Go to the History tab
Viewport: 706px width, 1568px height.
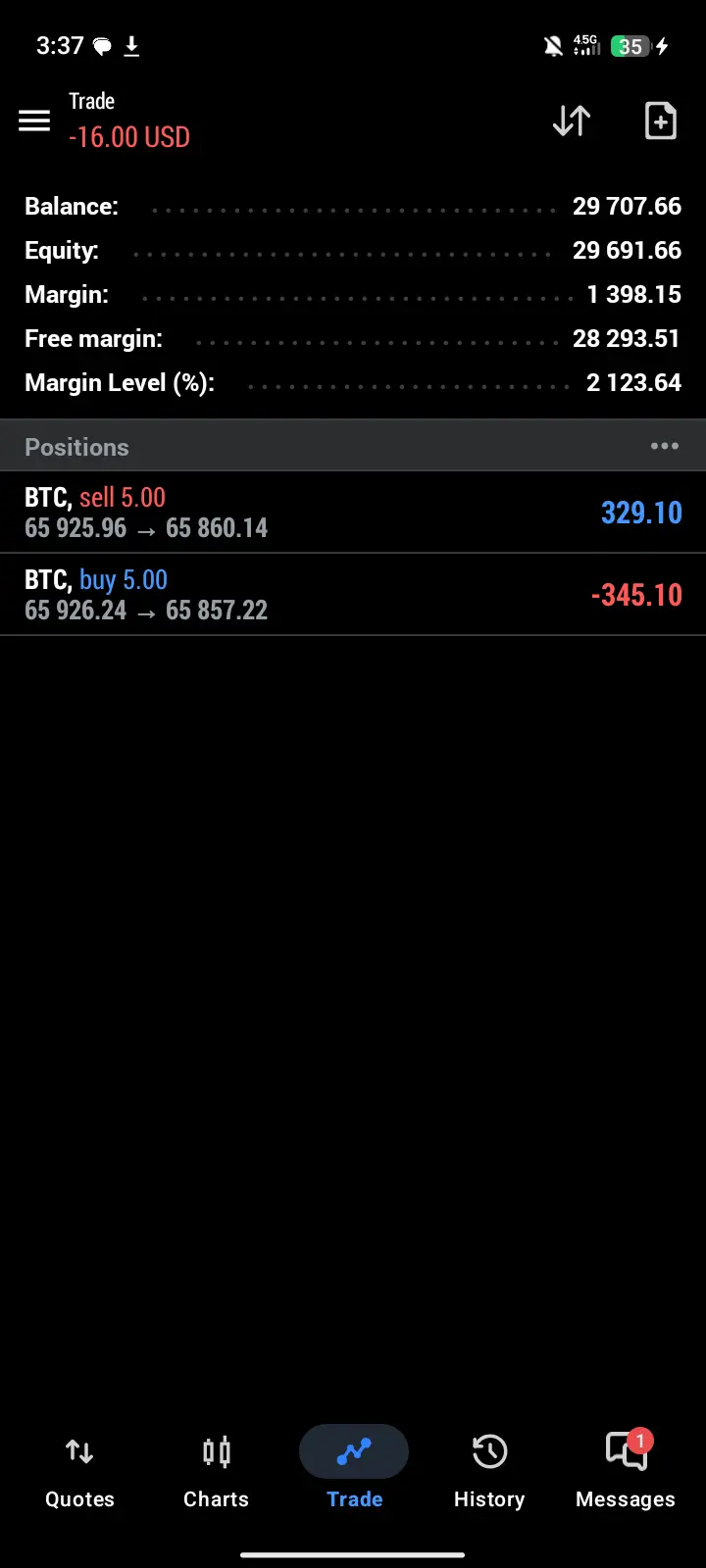click(489, 1468)
